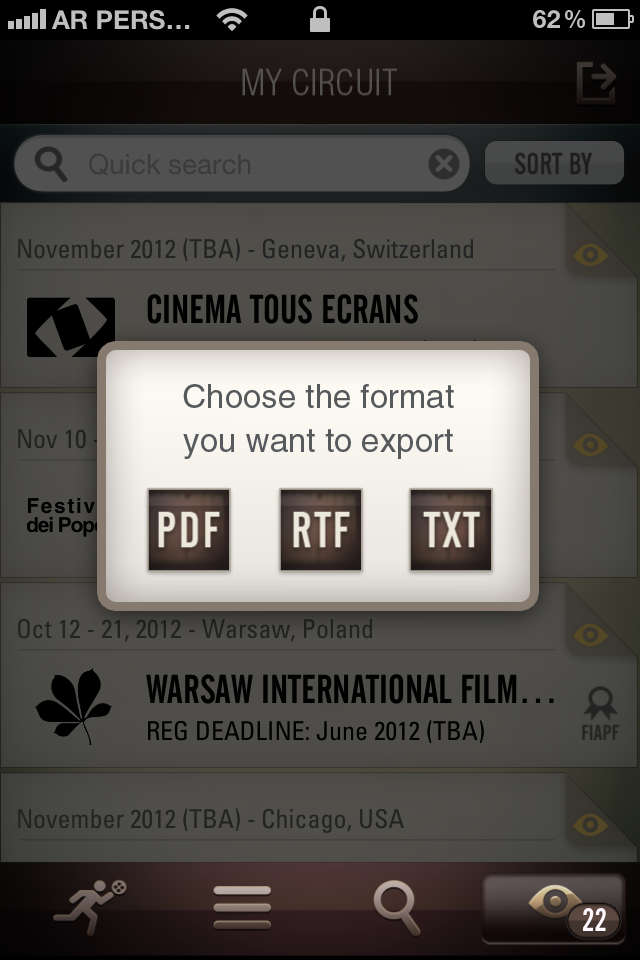Open Warsaw International Film festival entry
Viewport: 640px width, 960px height.
click(350, 689)
